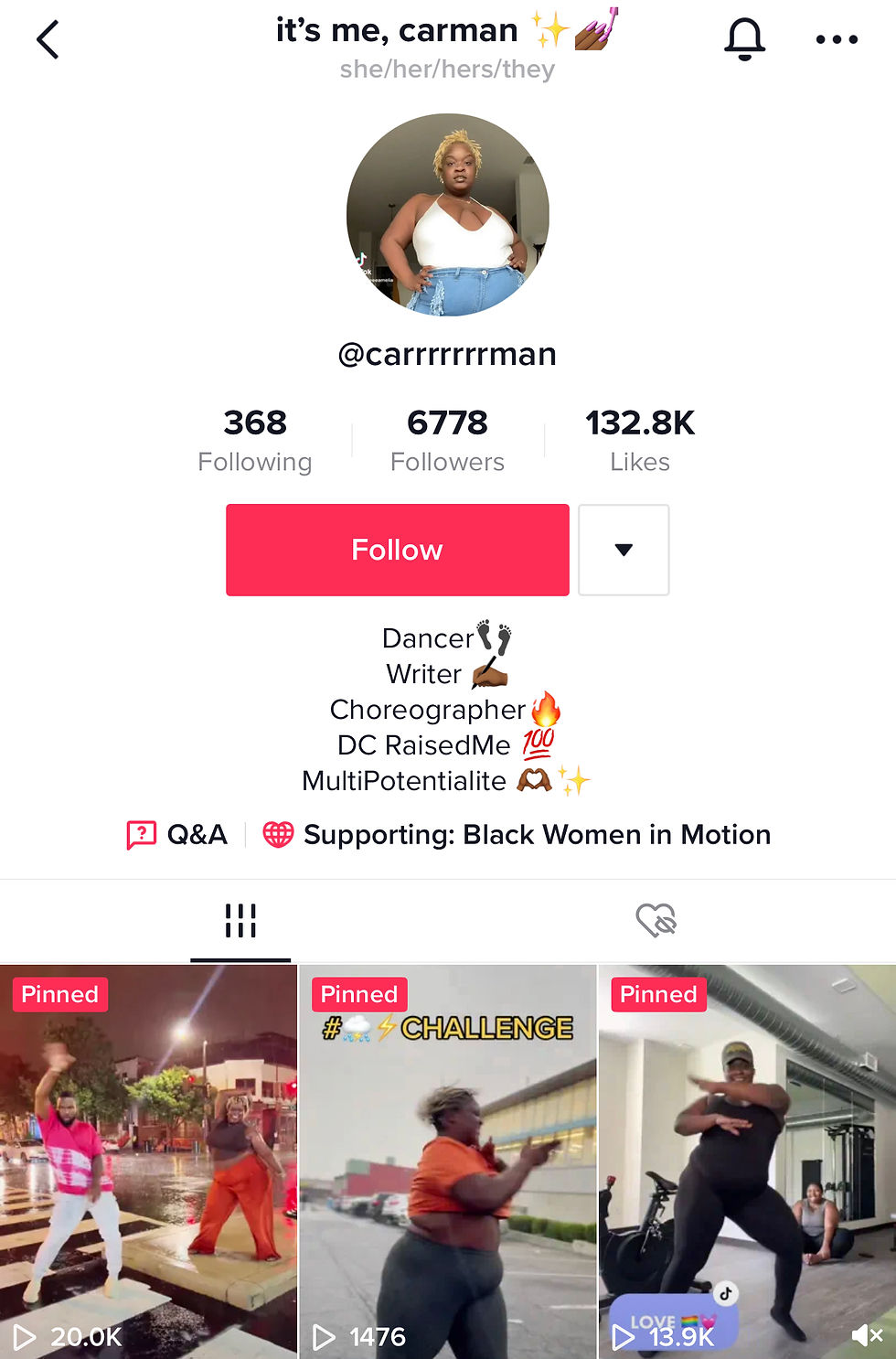Go back using the top-left arrow

coord(48,40)
